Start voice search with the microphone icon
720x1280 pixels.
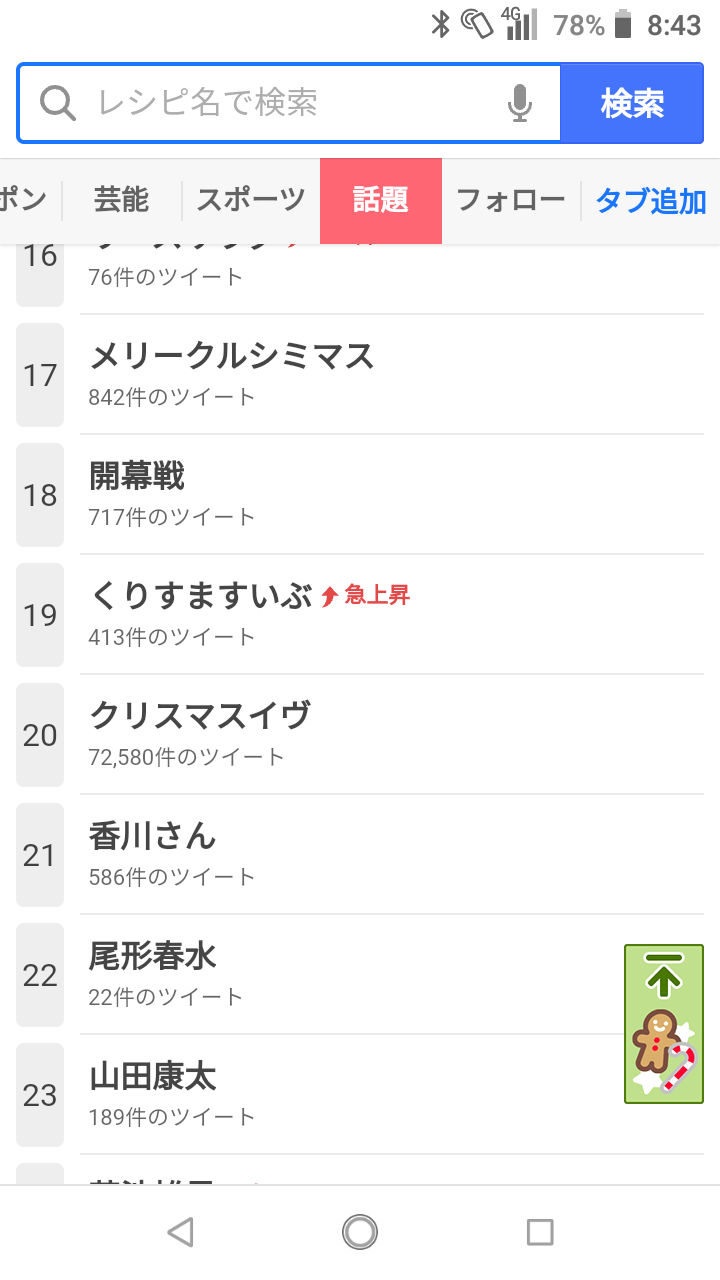tap(519, 103)
